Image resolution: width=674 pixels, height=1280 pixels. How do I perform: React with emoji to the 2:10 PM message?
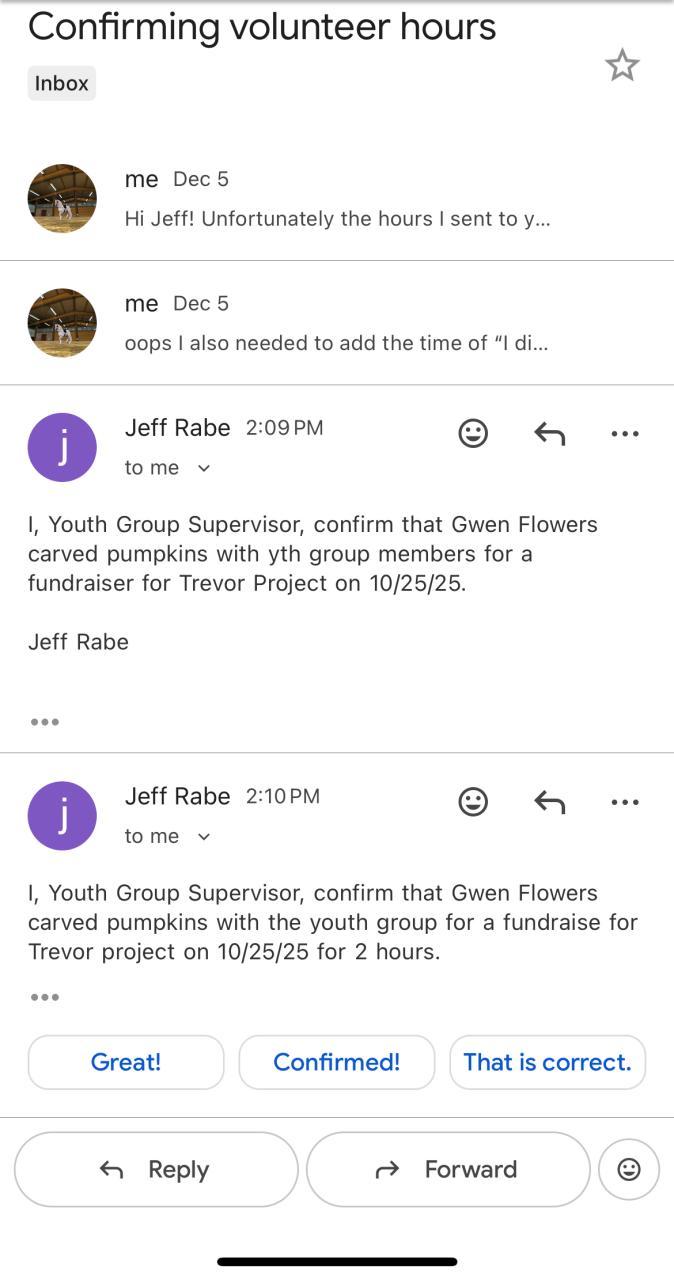click(473, 802)
